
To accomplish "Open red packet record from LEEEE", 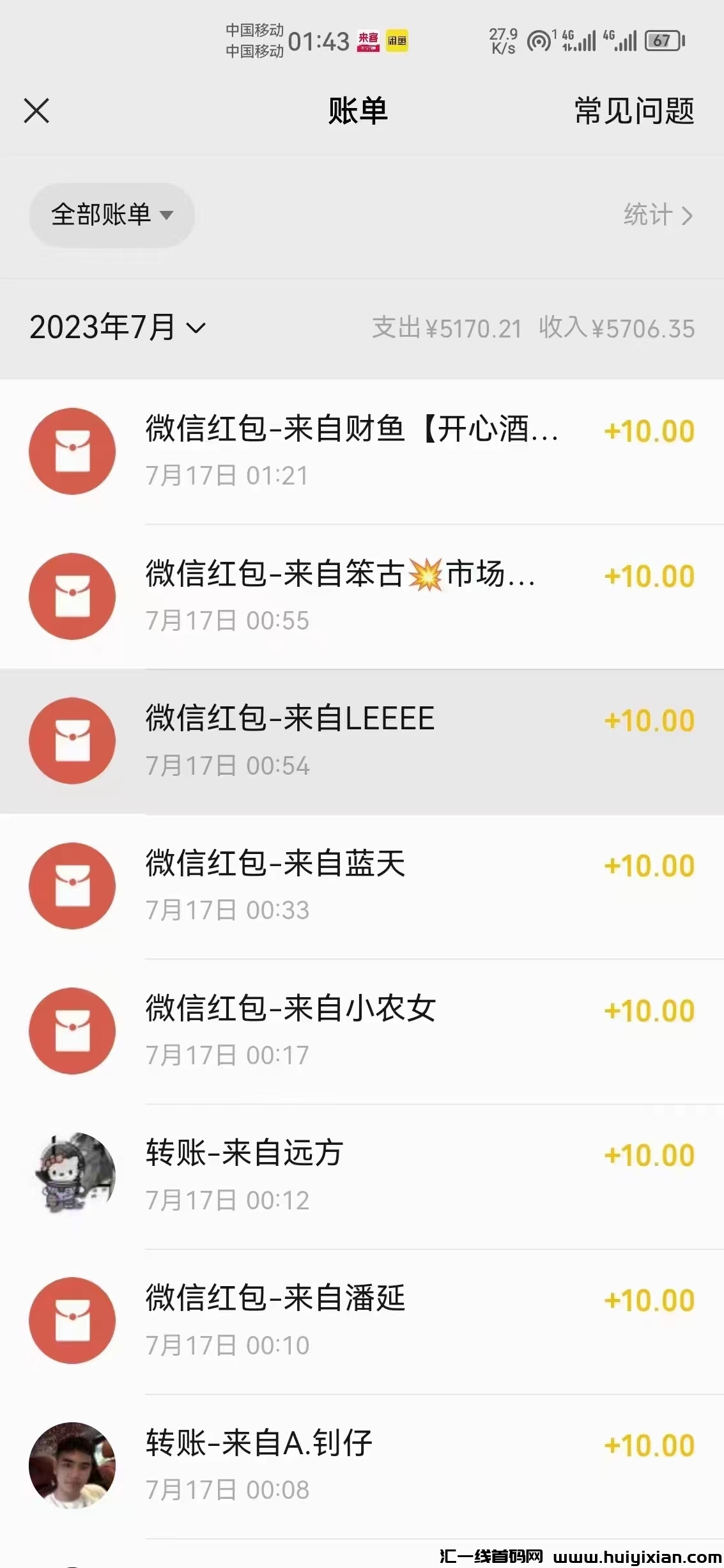I will click(362, 741).
